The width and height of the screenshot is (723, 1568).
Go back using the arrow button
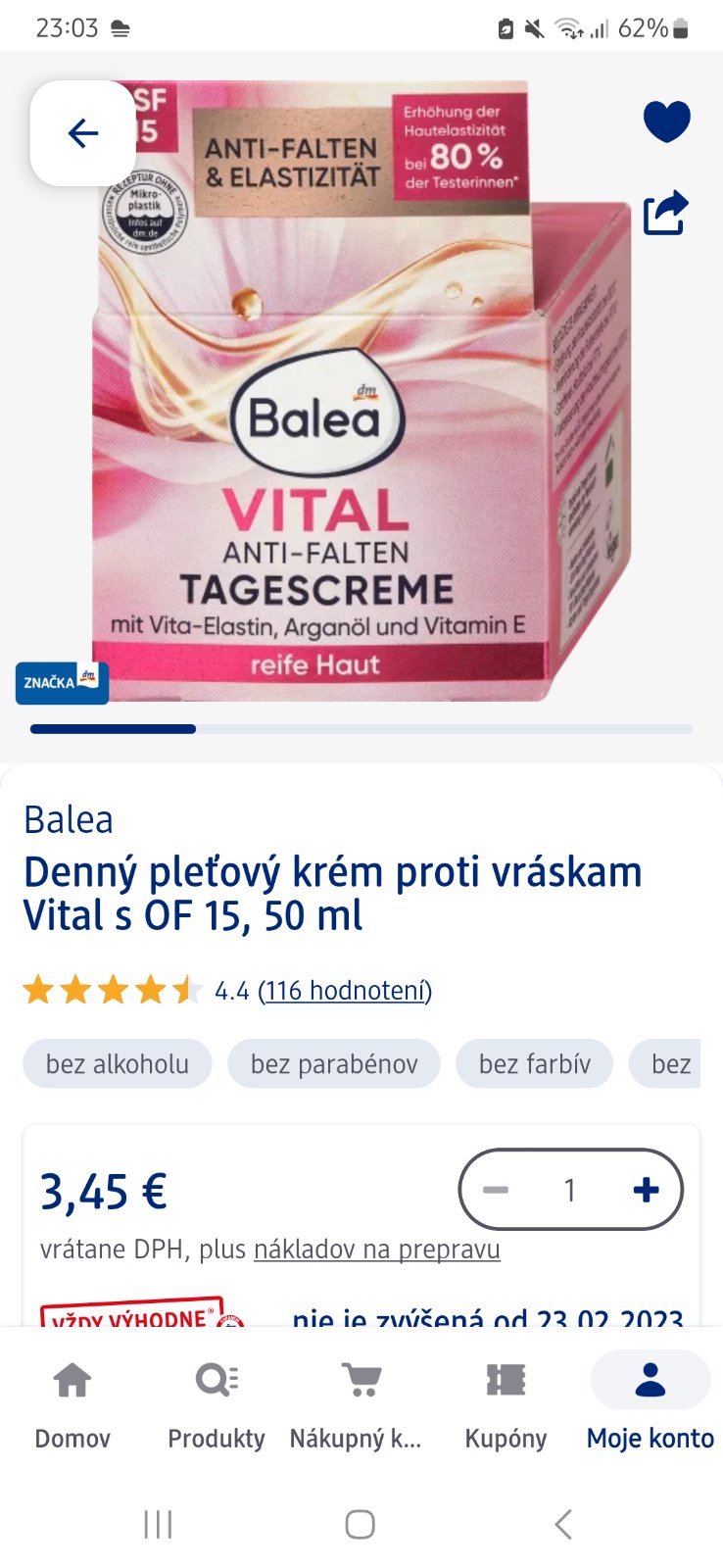point(83,133)
